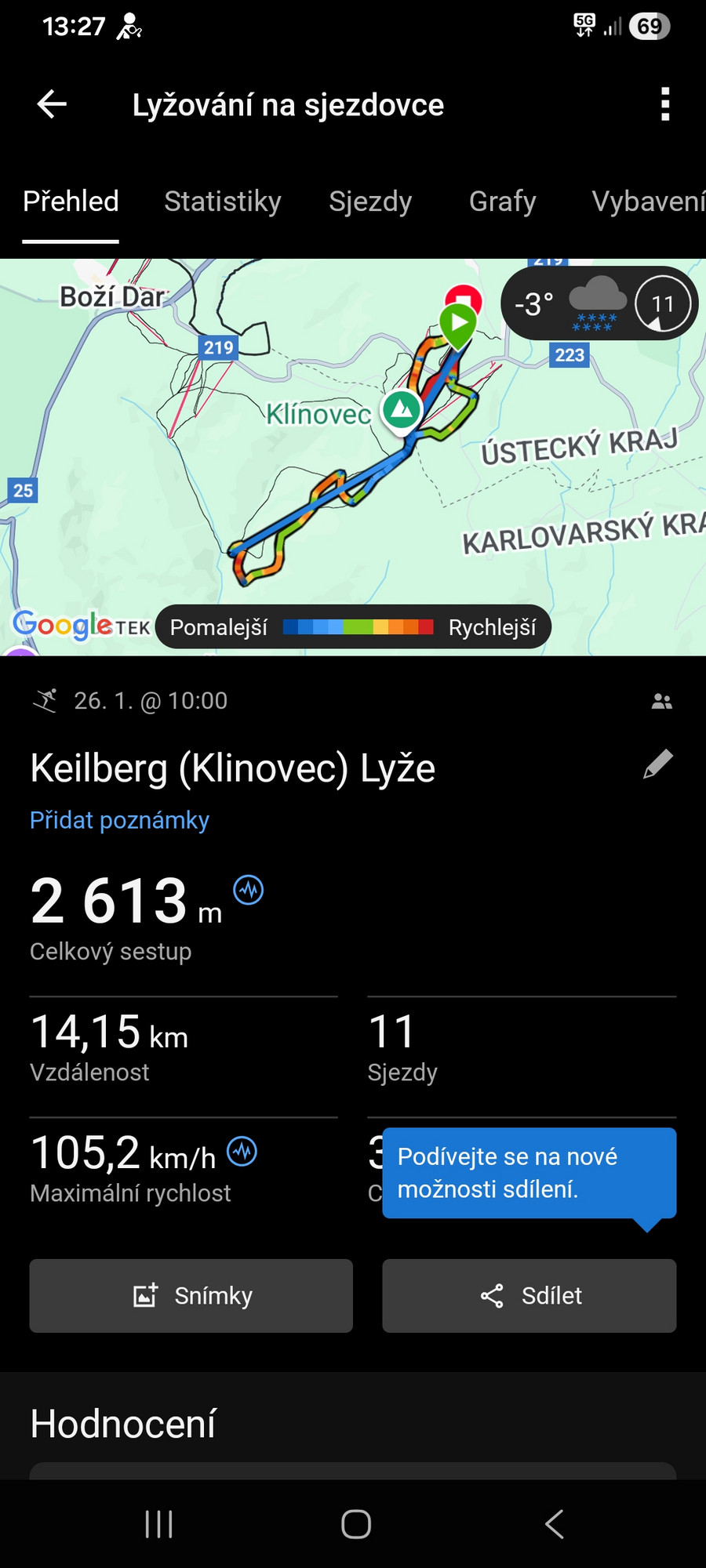
Task: Select the Přehled tab
Action: tap(71, 201)
